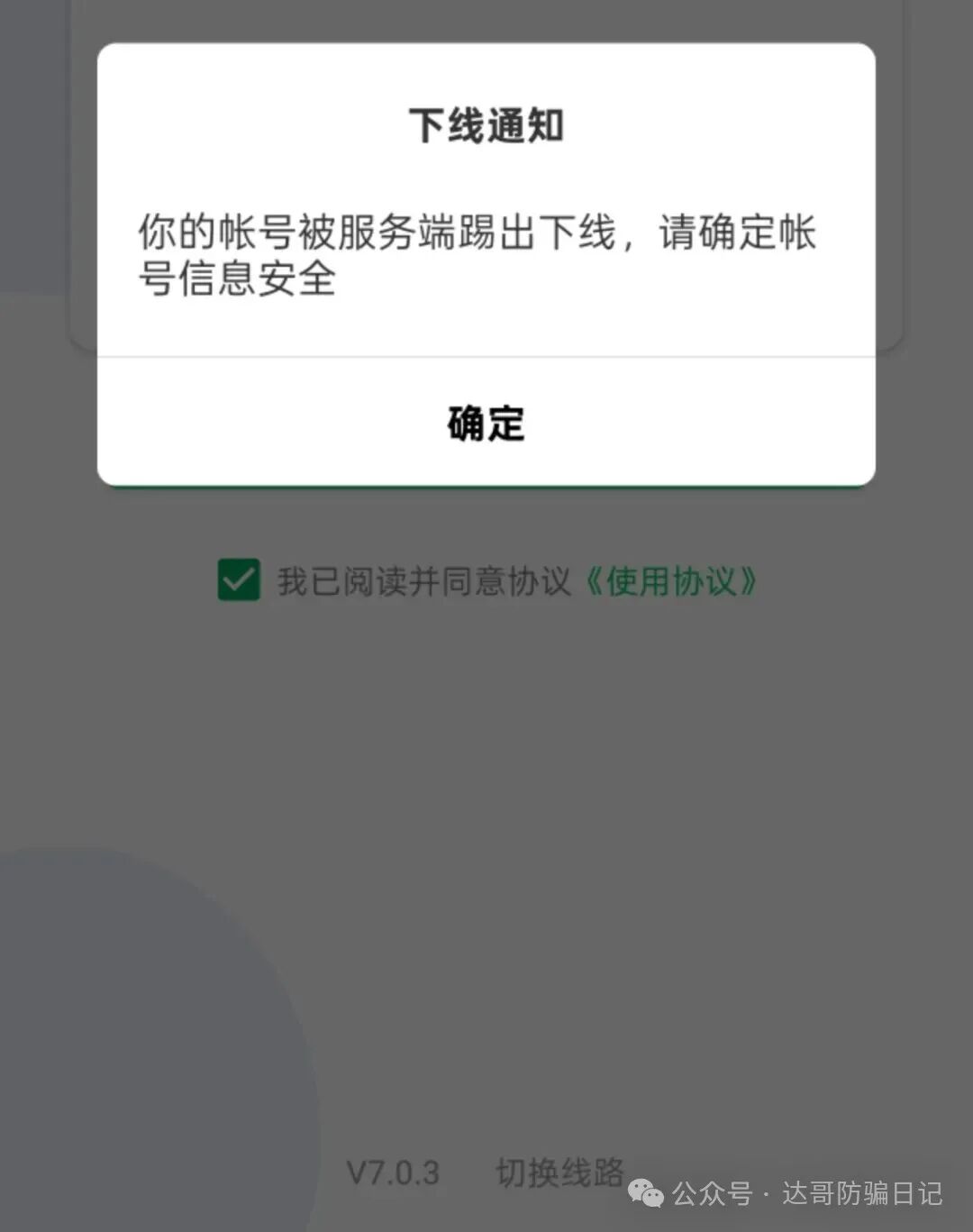Toggle the 我已阅读并同意协议 checkbox

(239, 580)
